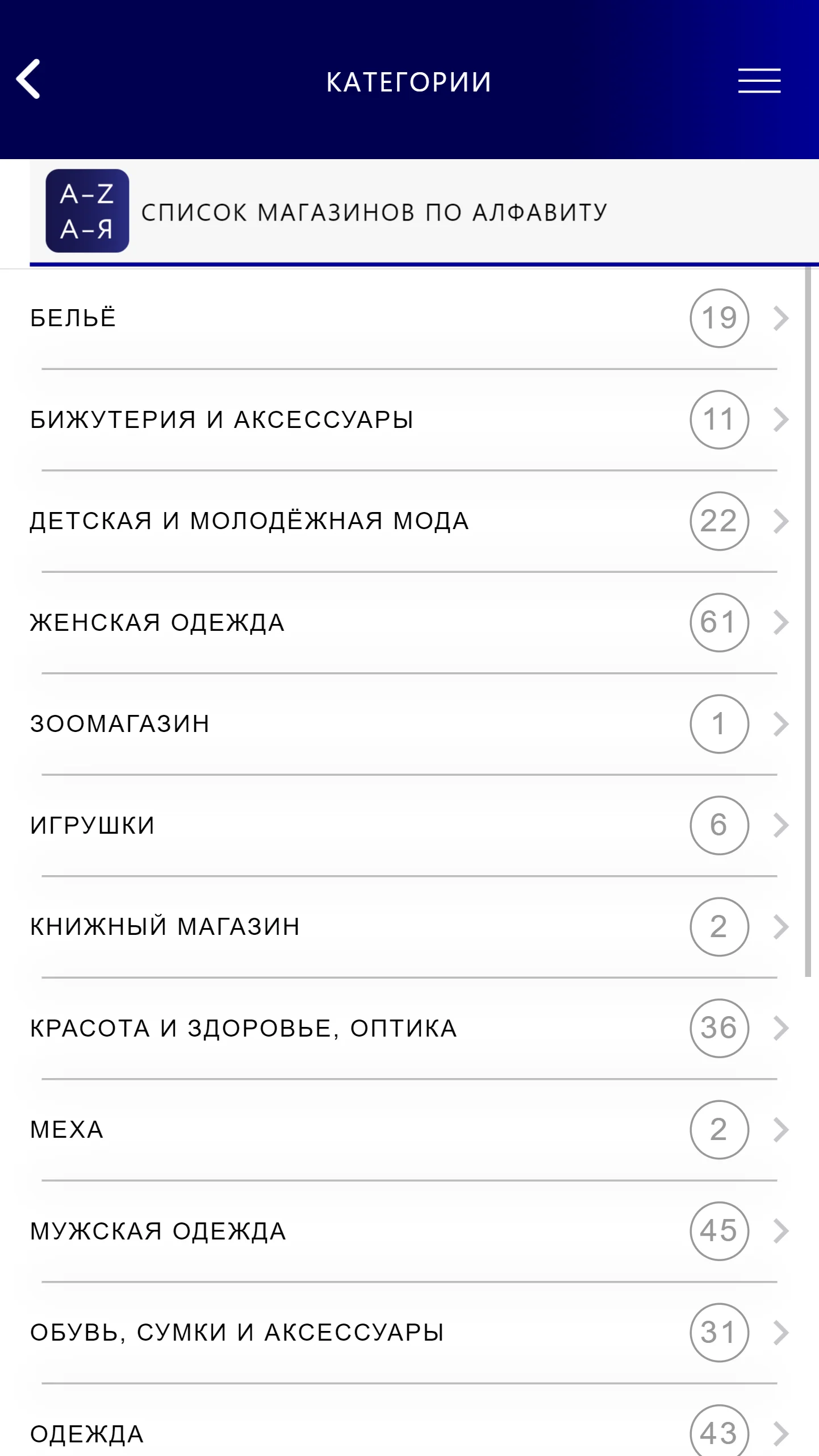Screen dimensions: 819x1456
Task: Open ОБУВЬ, СУМКИ И АКСЕССУАРЫ
Action: (409, 1333)
